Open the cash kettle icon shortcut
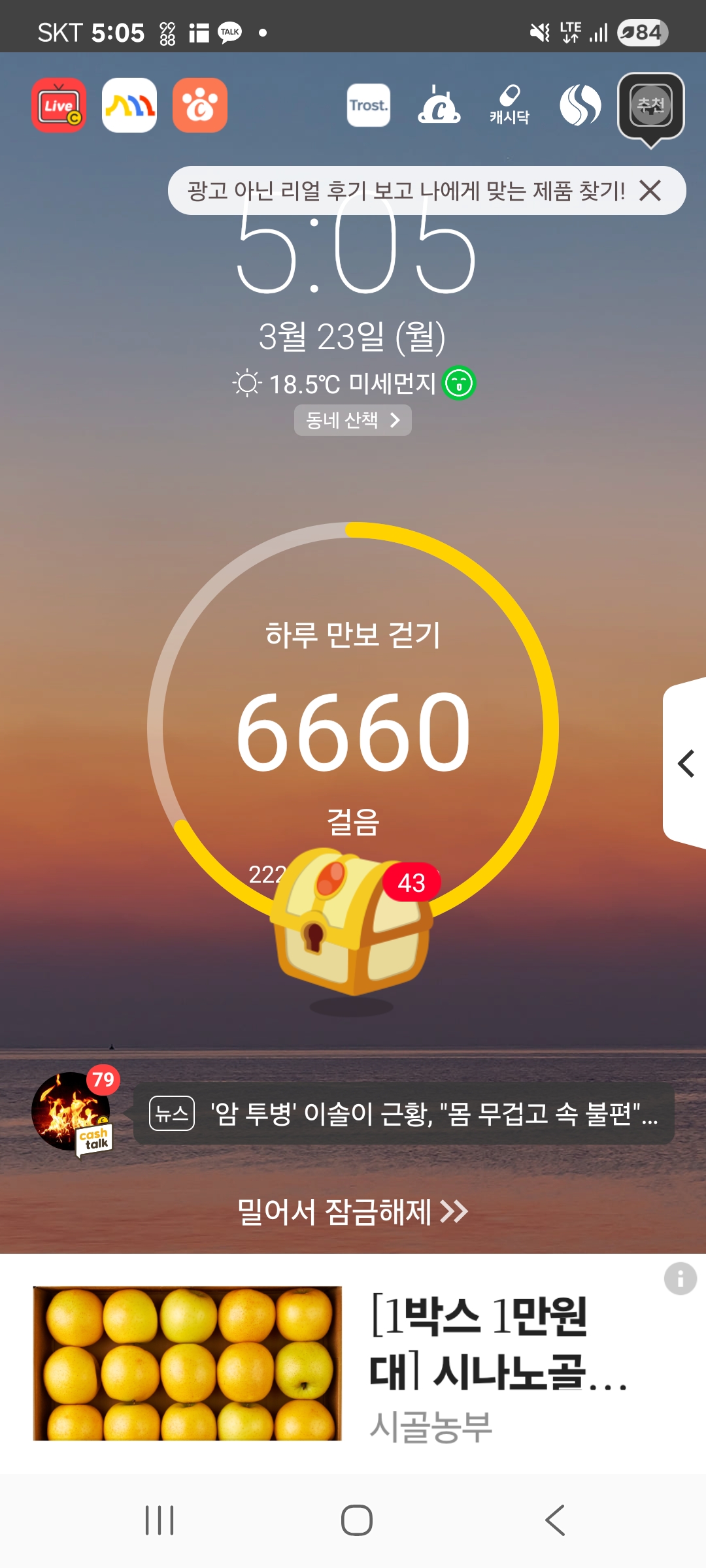 pos(439,105)
